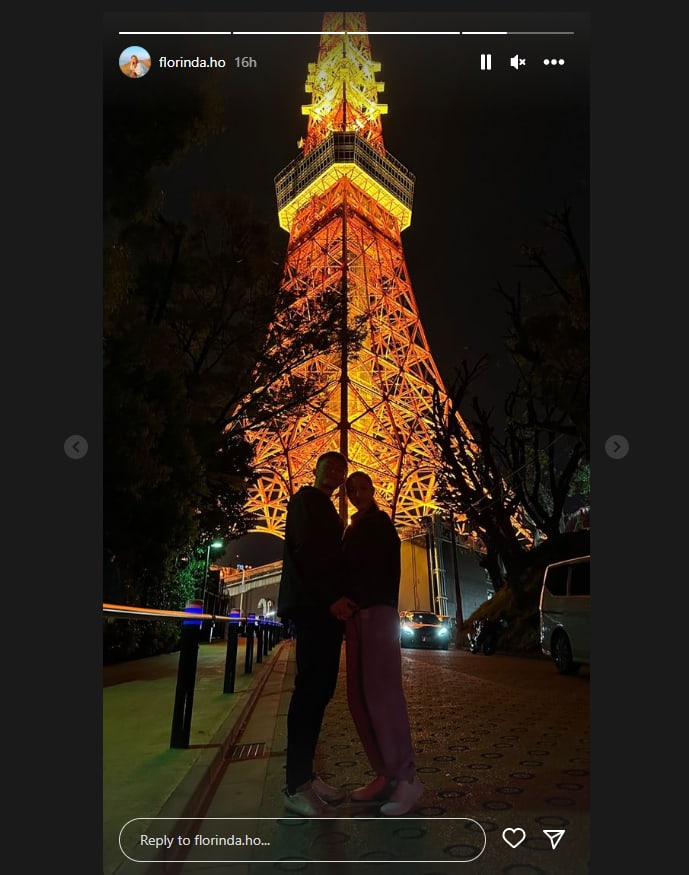
Task: Open florinda.ho's profile picture
Action: click(x=135, y=62)
